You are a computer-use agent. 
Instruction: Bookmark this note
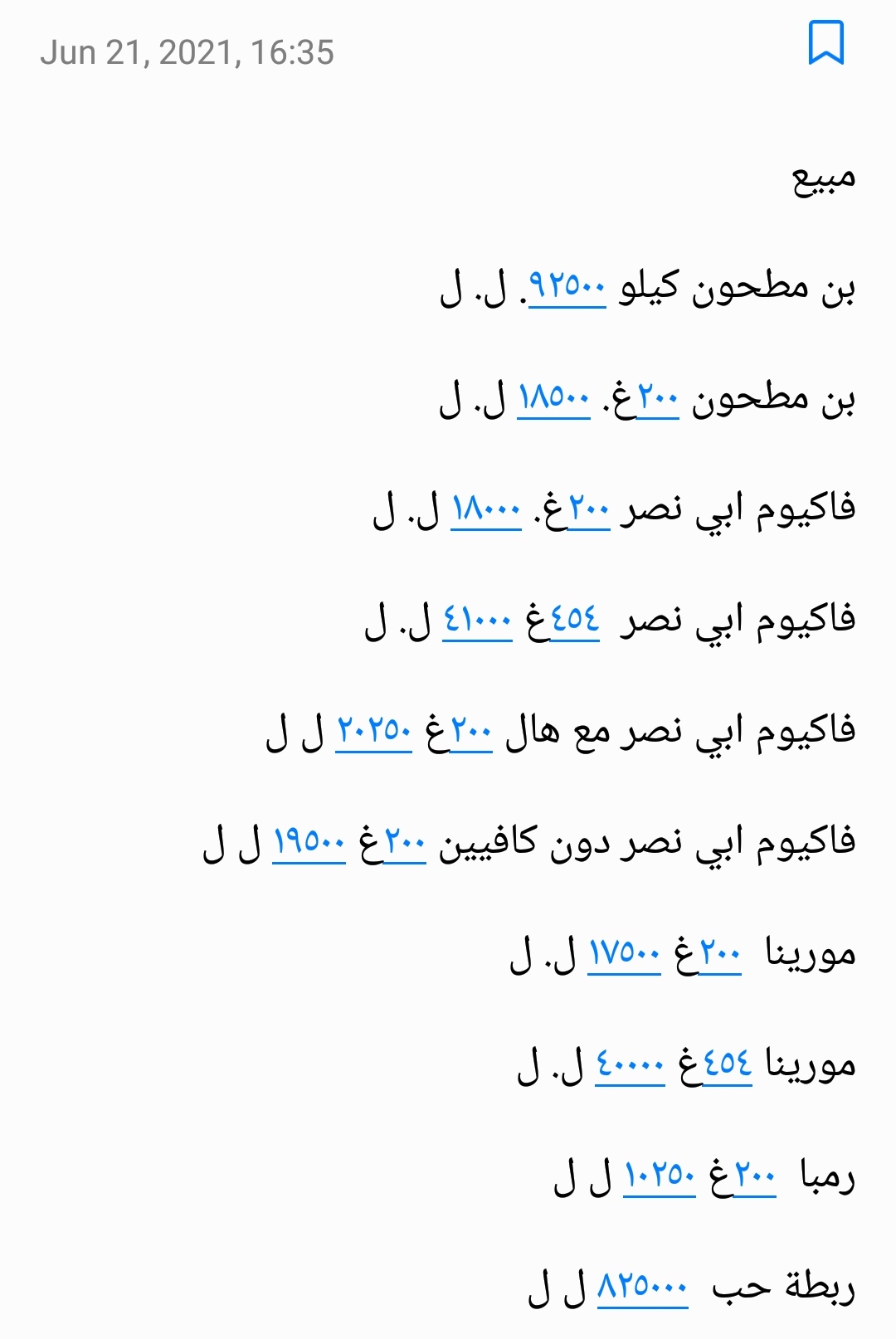[x=825, y=43]
